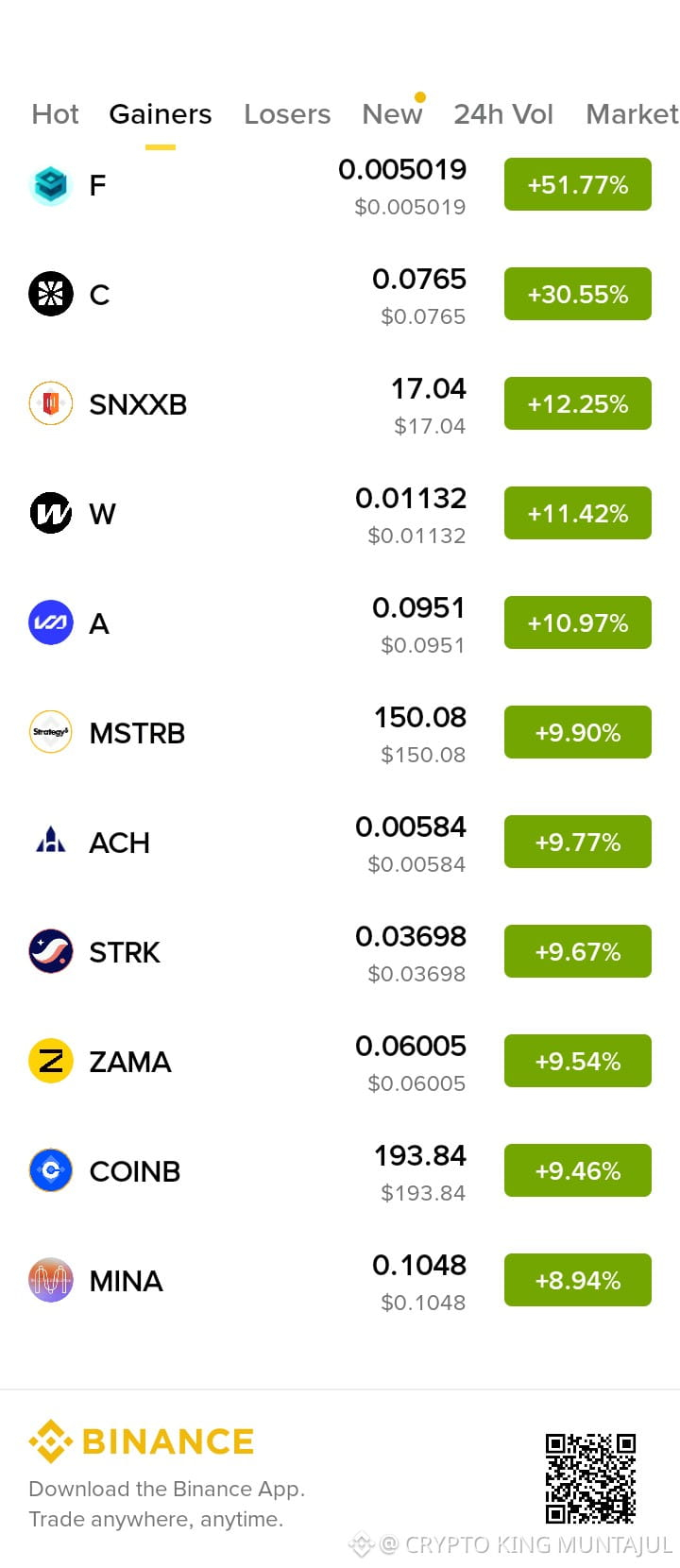The width and height of the screenshot is (680, 1568).
Task: Open the COINB row
Action: (340, 1171)
